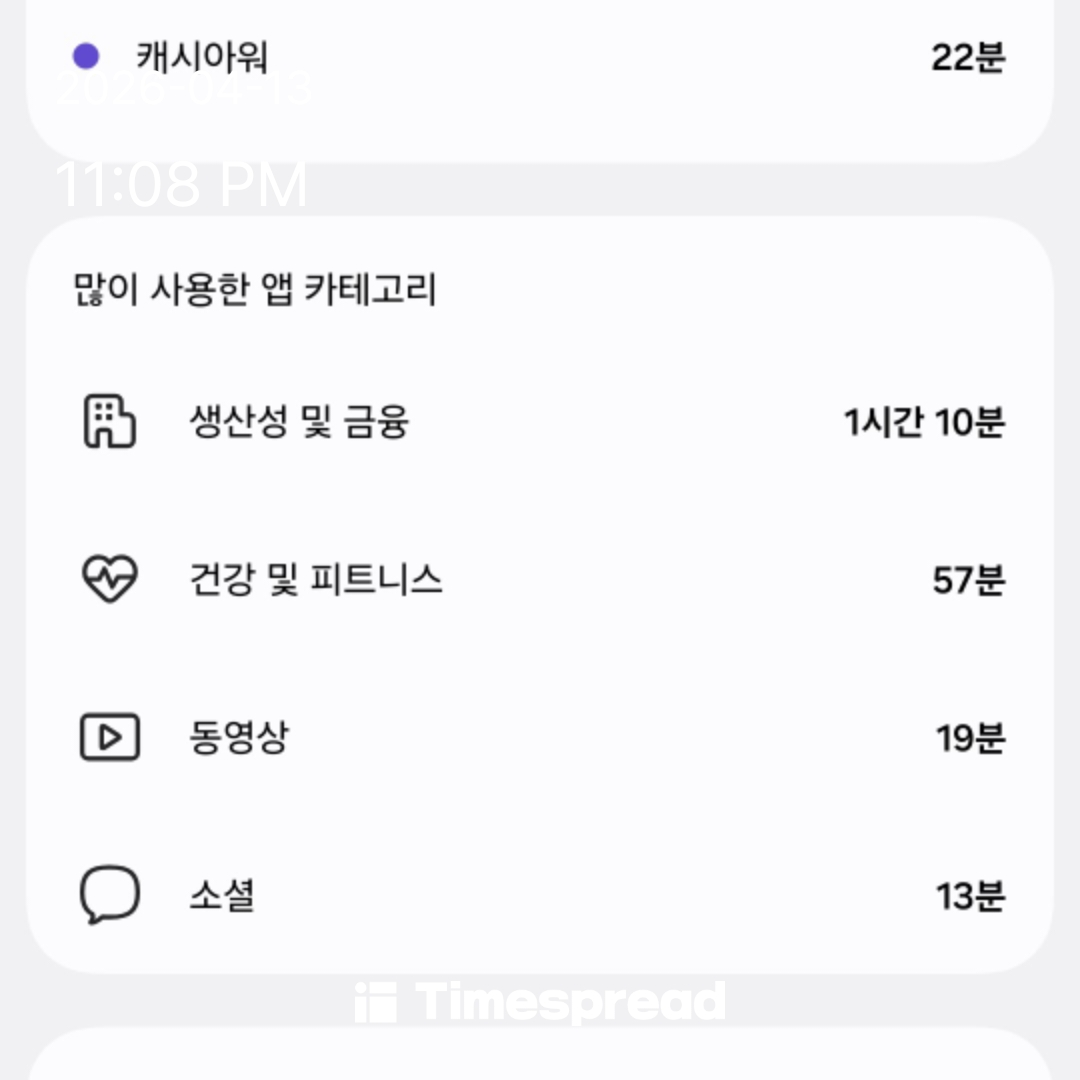Viewport: 1080px width, 1080px height.
Task: Open the 건강 및 피트니스 category
Action: pos(315,580)
